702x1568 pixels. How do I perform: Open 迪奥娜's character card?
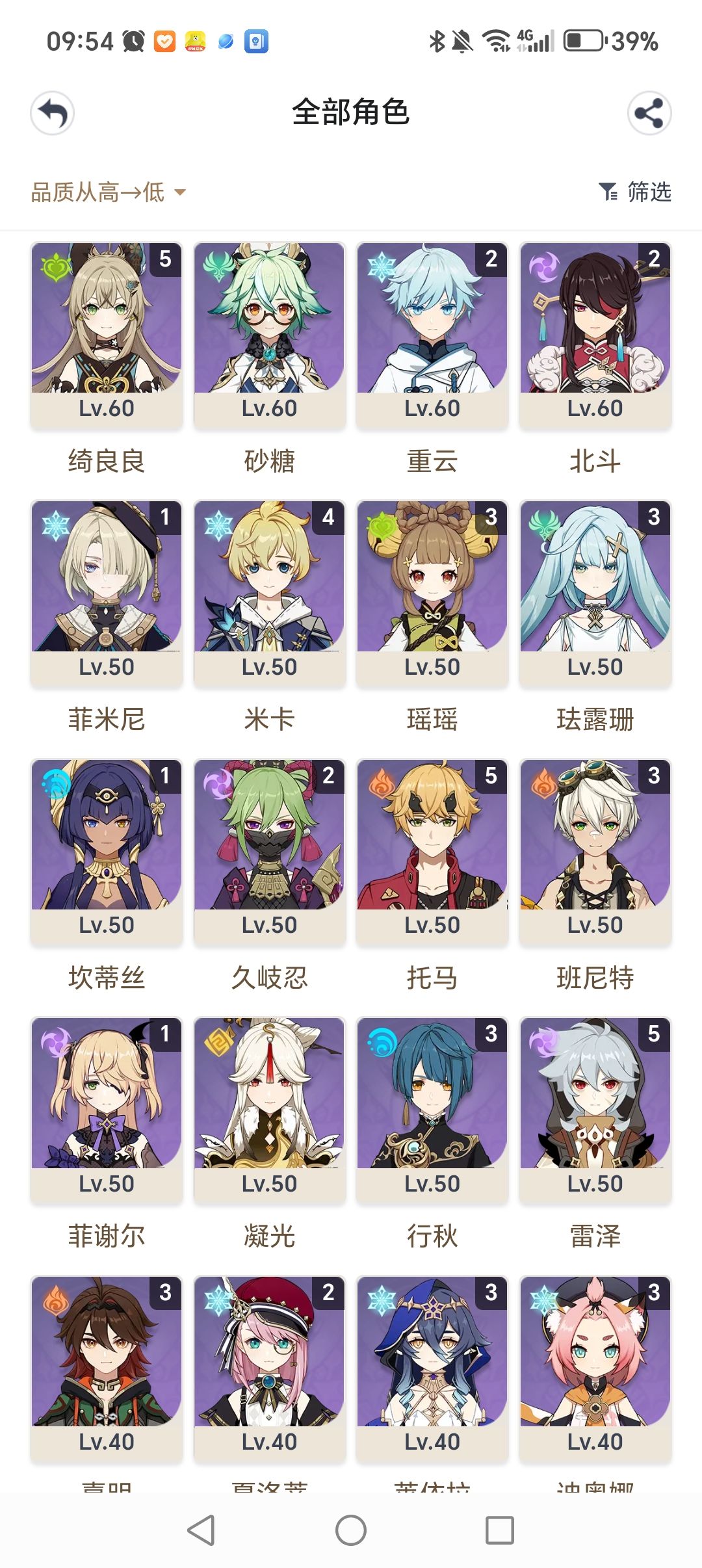[596, 1359]
